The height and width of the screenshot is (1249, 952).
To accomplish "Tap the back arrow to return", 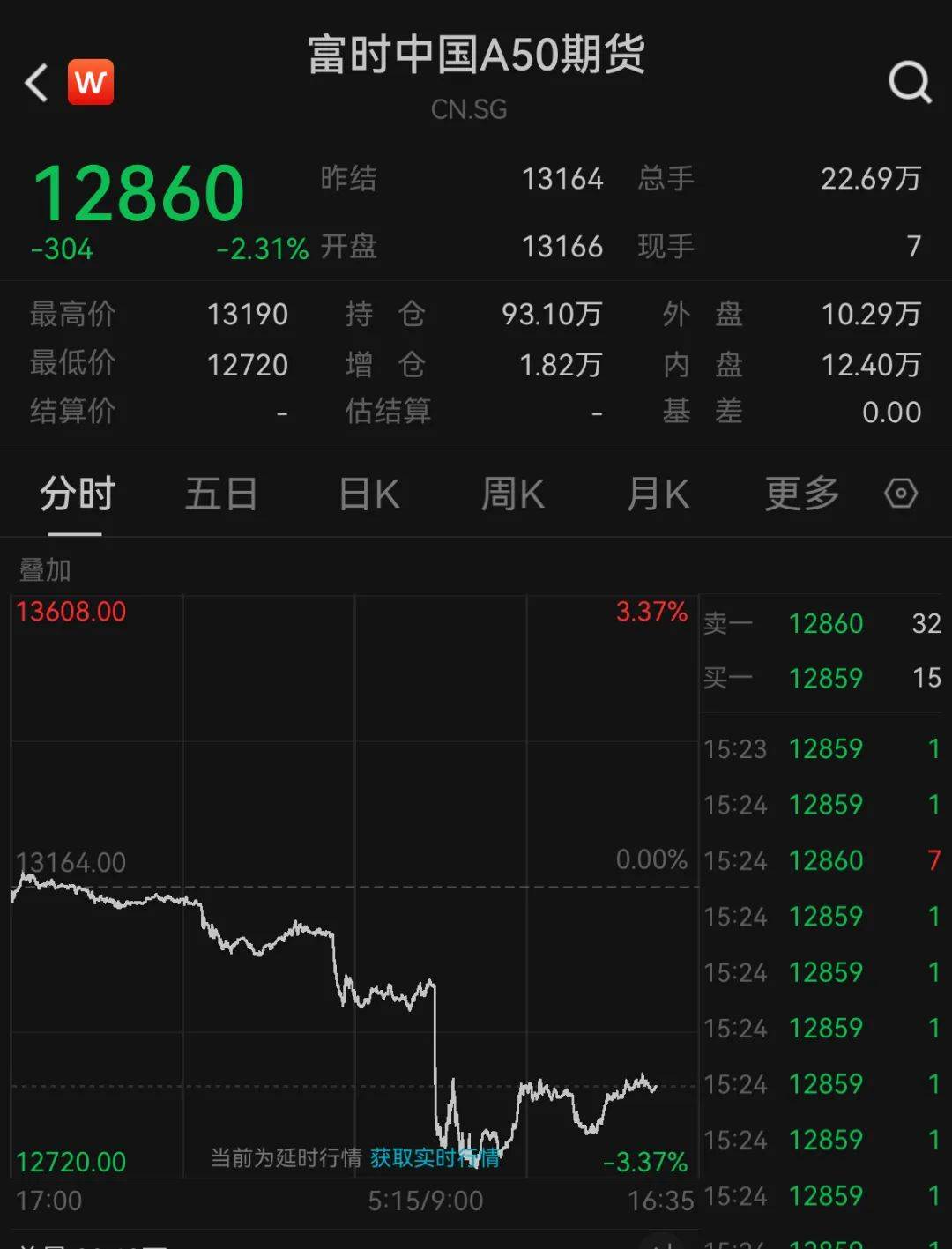I will [35, 82].
